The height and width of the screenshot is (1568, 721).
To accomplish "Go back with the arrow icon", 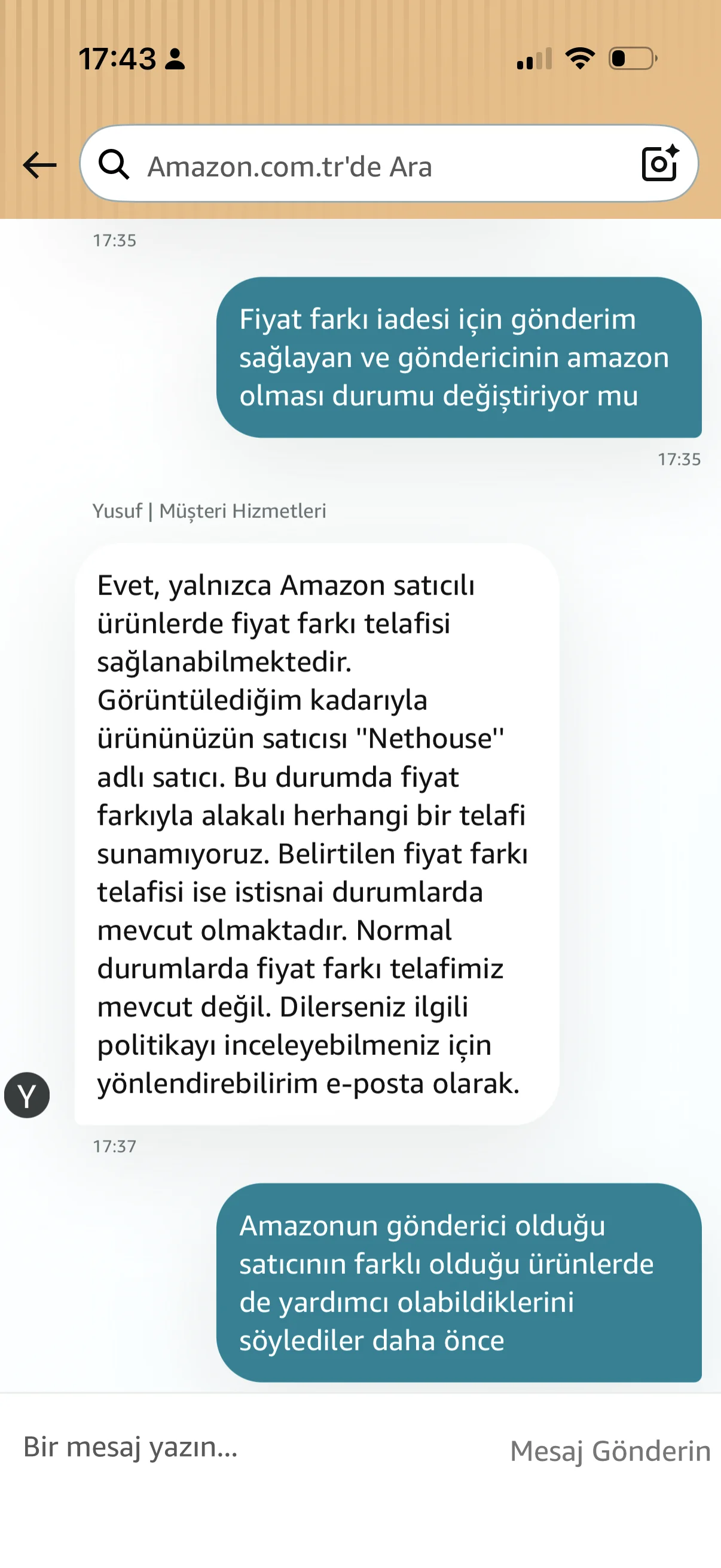I will coord(39,165).
